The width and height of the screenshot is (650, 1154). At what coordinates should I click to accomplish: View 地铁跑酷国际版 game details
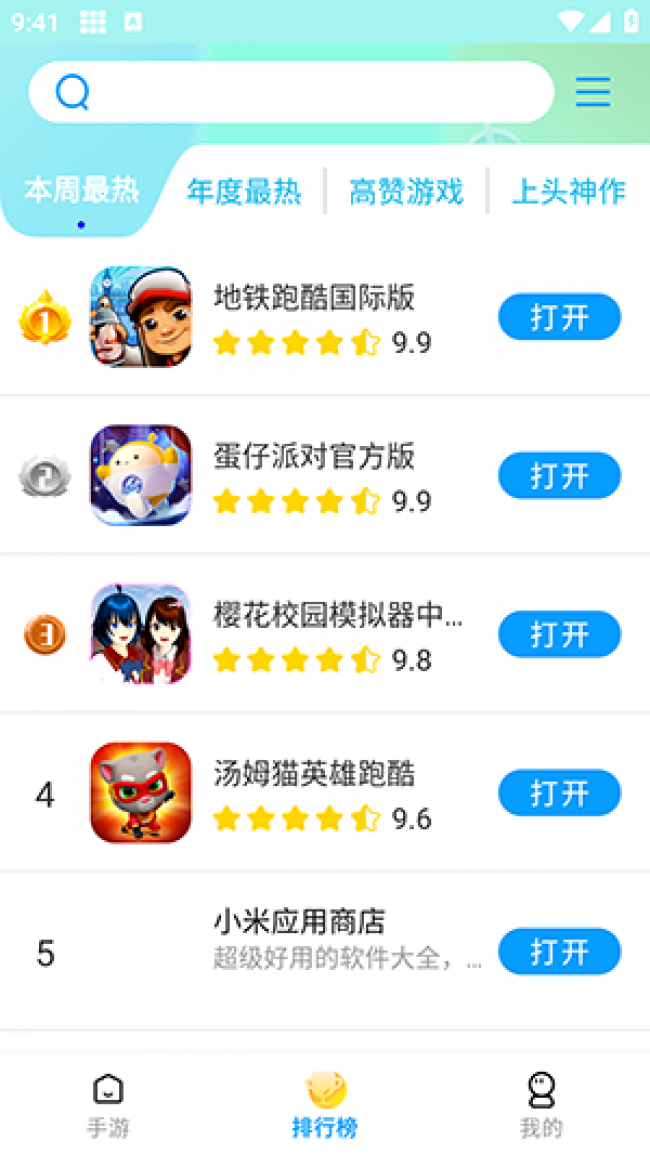click(x=313, y=298)
